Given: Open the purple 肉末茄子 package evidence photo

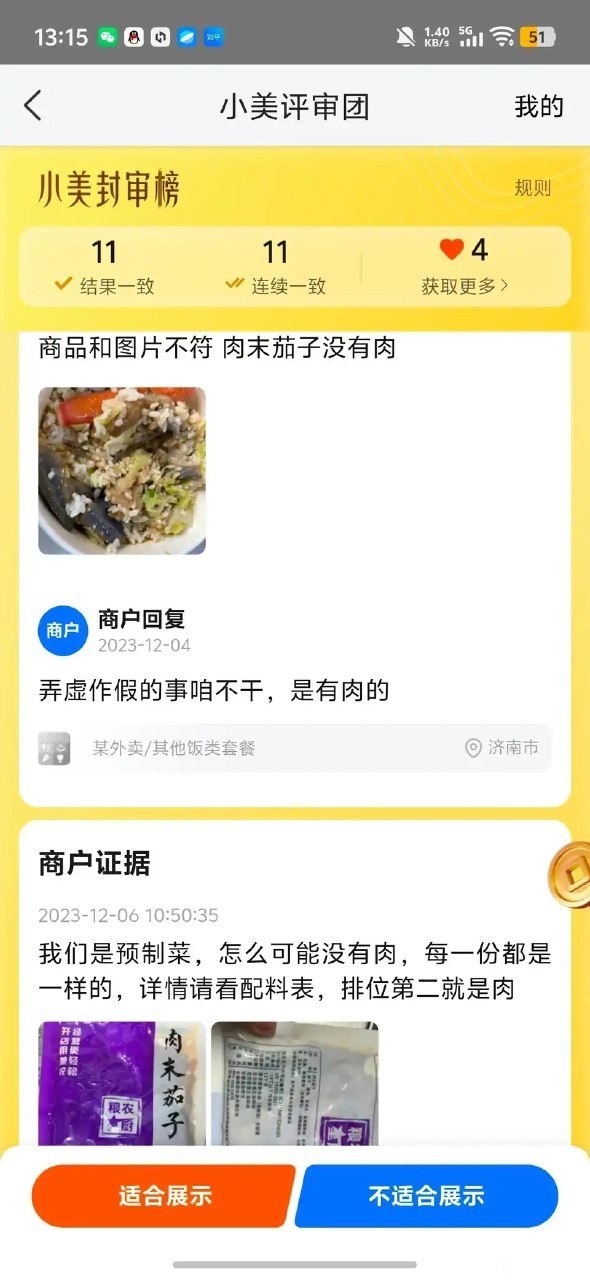Looking at the screenshot, I should tap(122, 1083).
